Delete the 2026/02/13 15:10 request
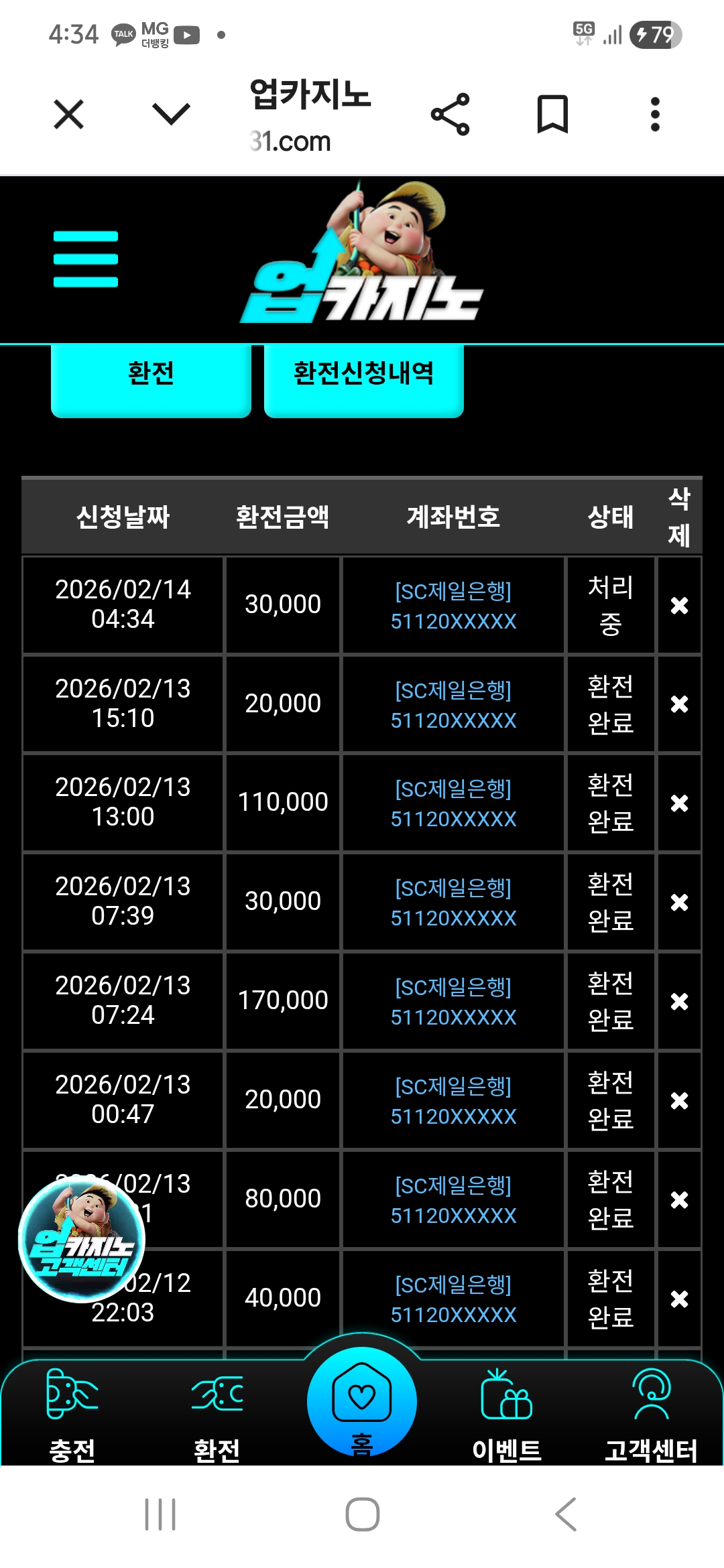The height and width of the screenshot is (1568, 724). tap(679, 704)
